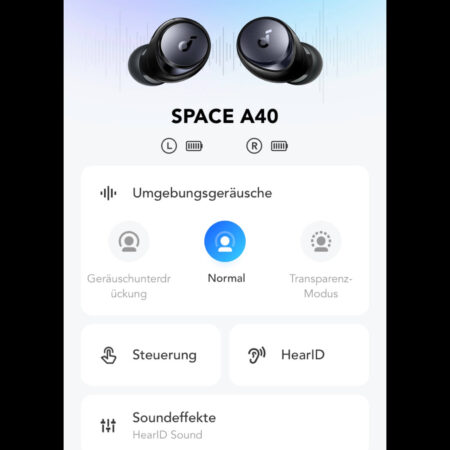Enable Transparenz-Modus

tap(321, 241)
